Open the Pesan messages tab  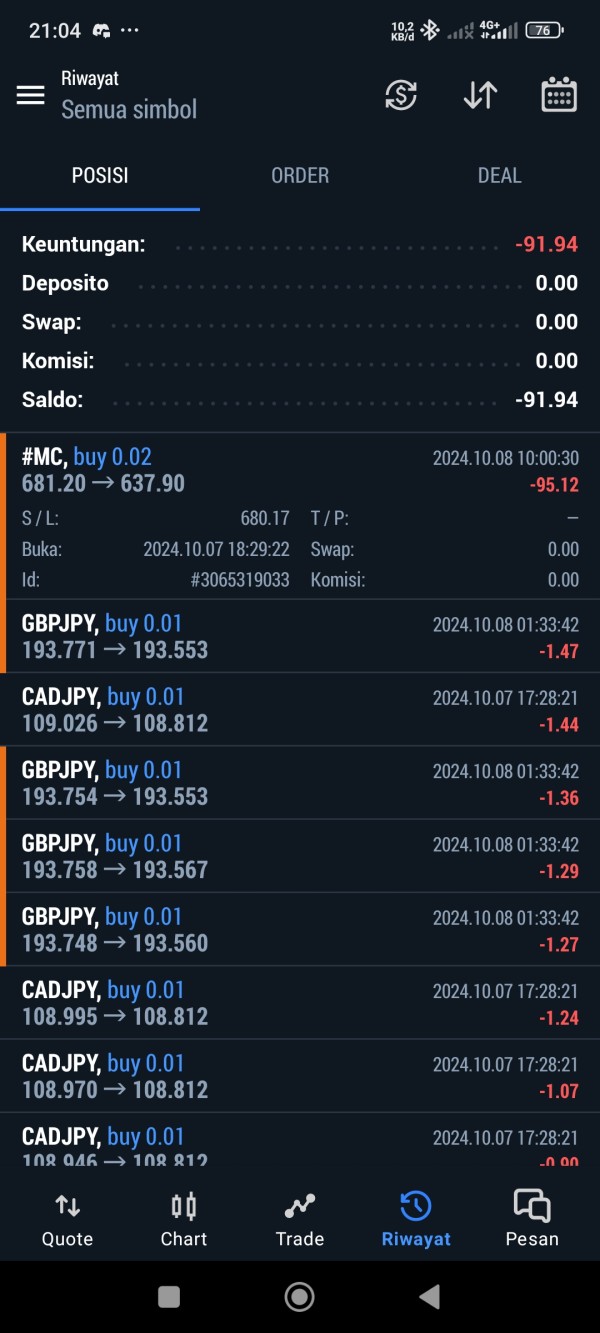pyautogui.click(x=532, y=1220)
